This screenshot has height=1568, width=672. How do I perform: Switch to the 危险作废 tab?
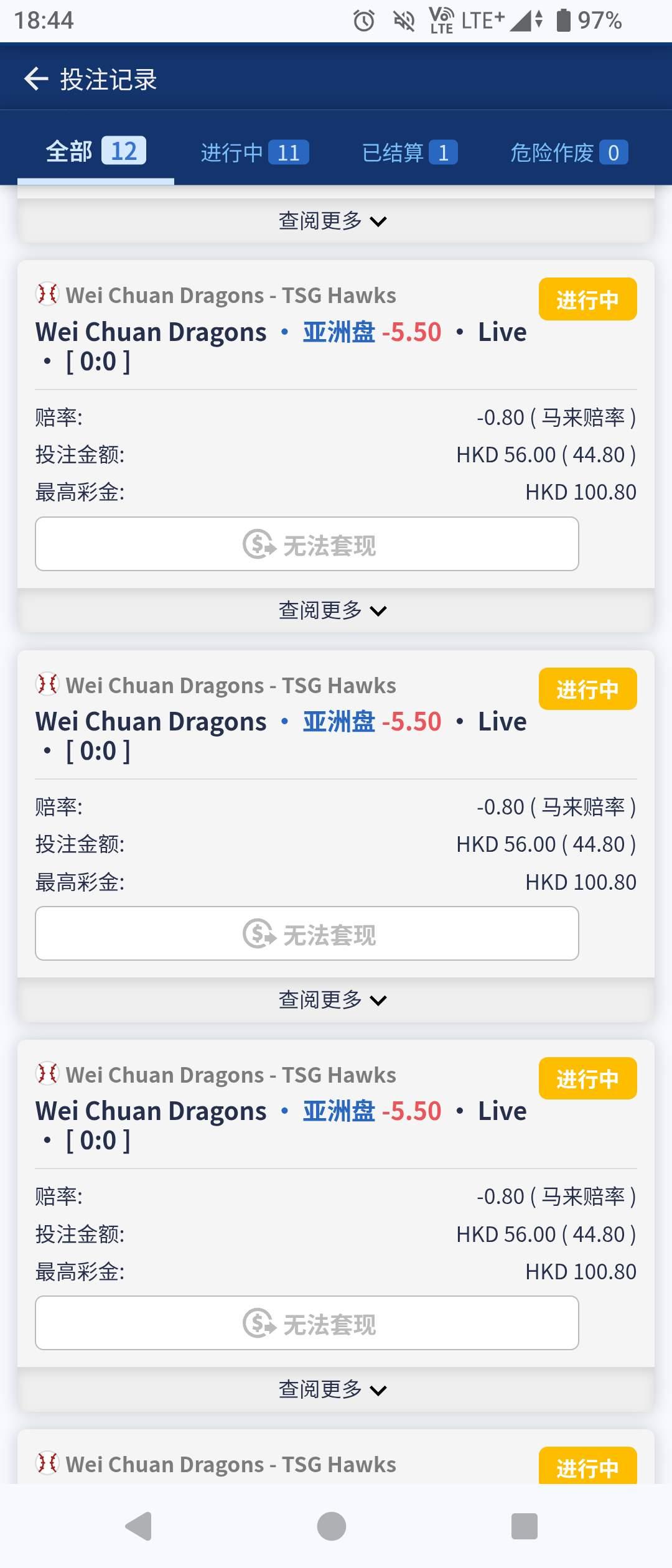pyautogui.click(x=569, y=152)
